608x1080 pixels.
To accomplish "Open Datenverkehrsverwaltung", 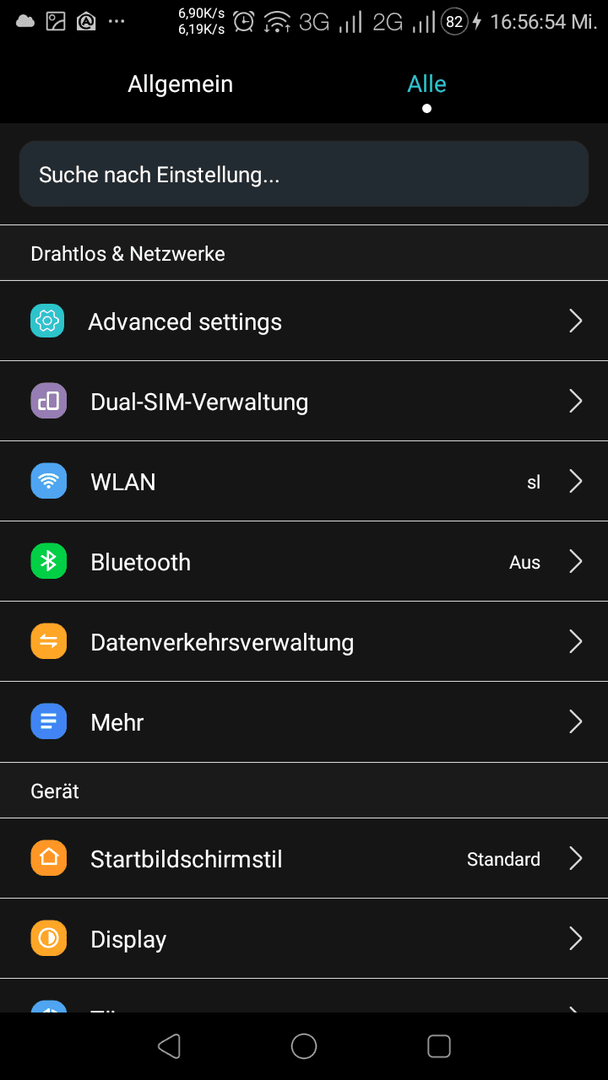I will click(x=304, y=642).
